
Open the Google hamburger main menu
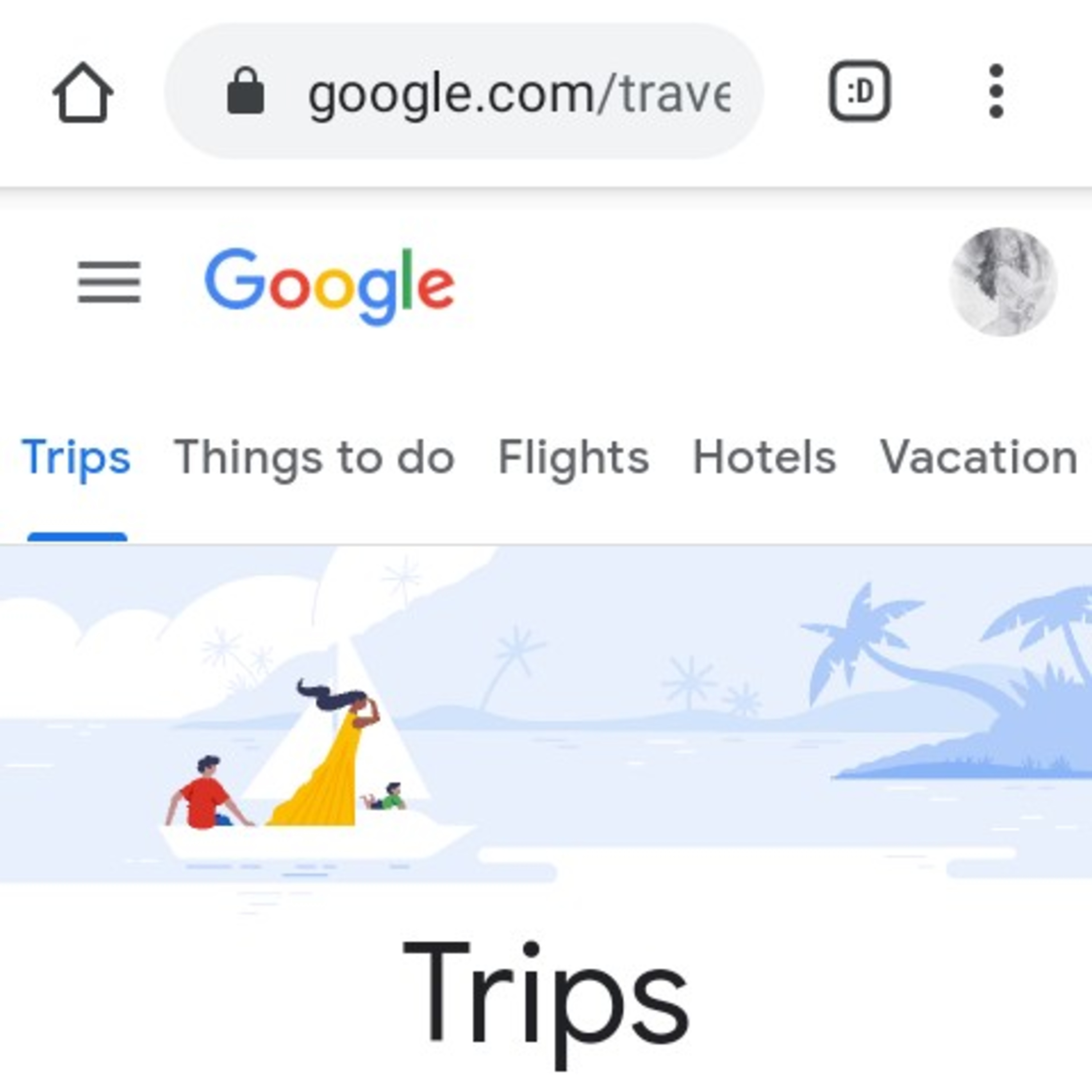[109, 281]
